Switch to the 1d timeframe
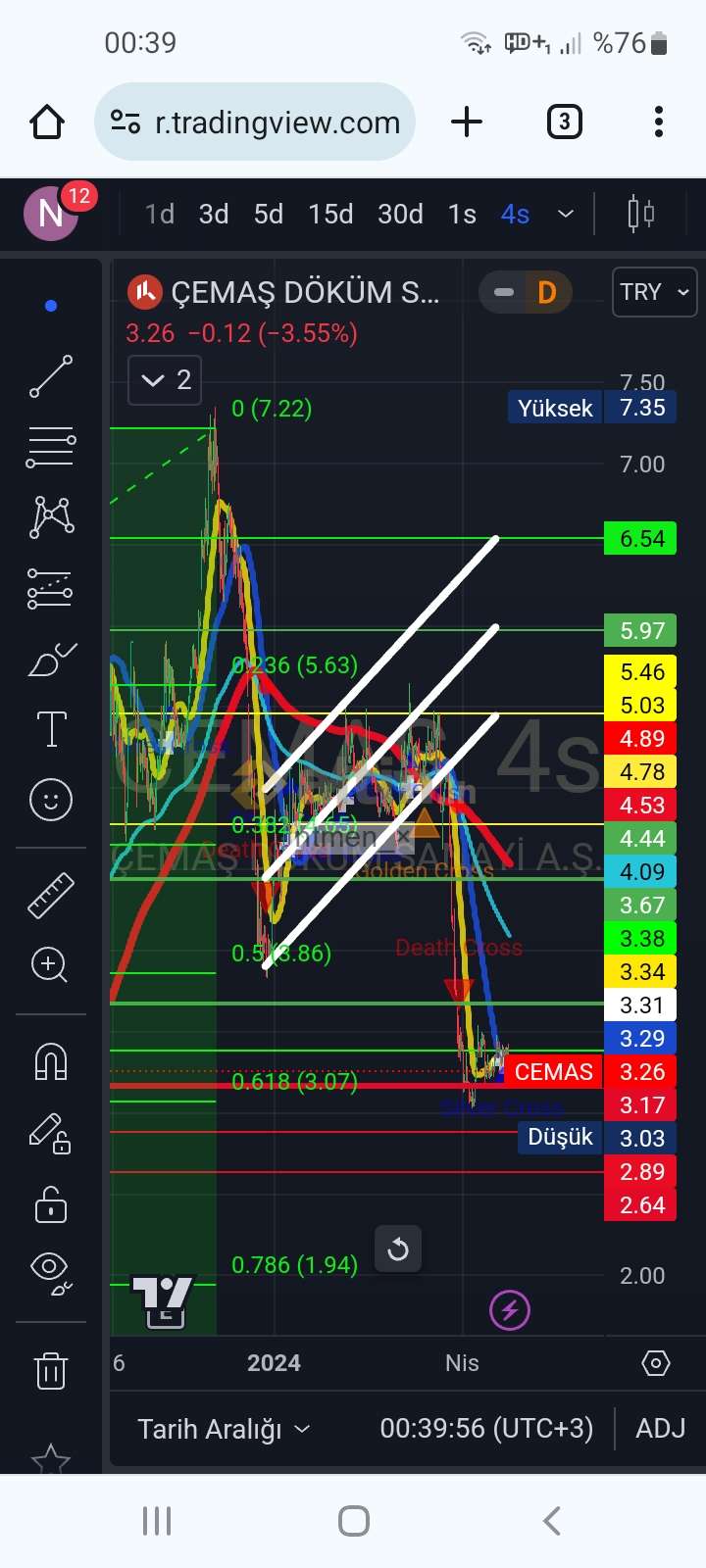 (160, 214)
